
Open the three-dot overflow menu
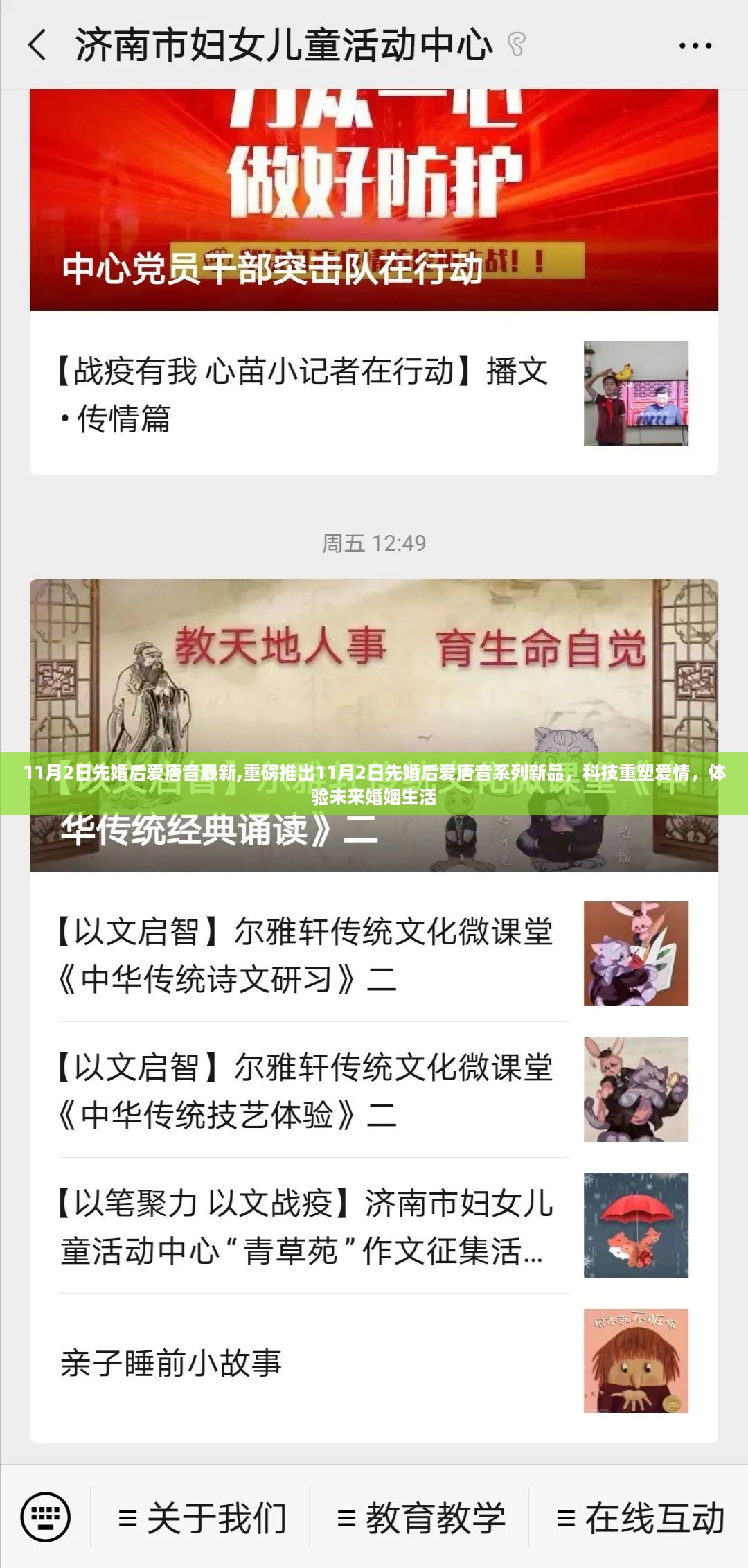[695, 46]
